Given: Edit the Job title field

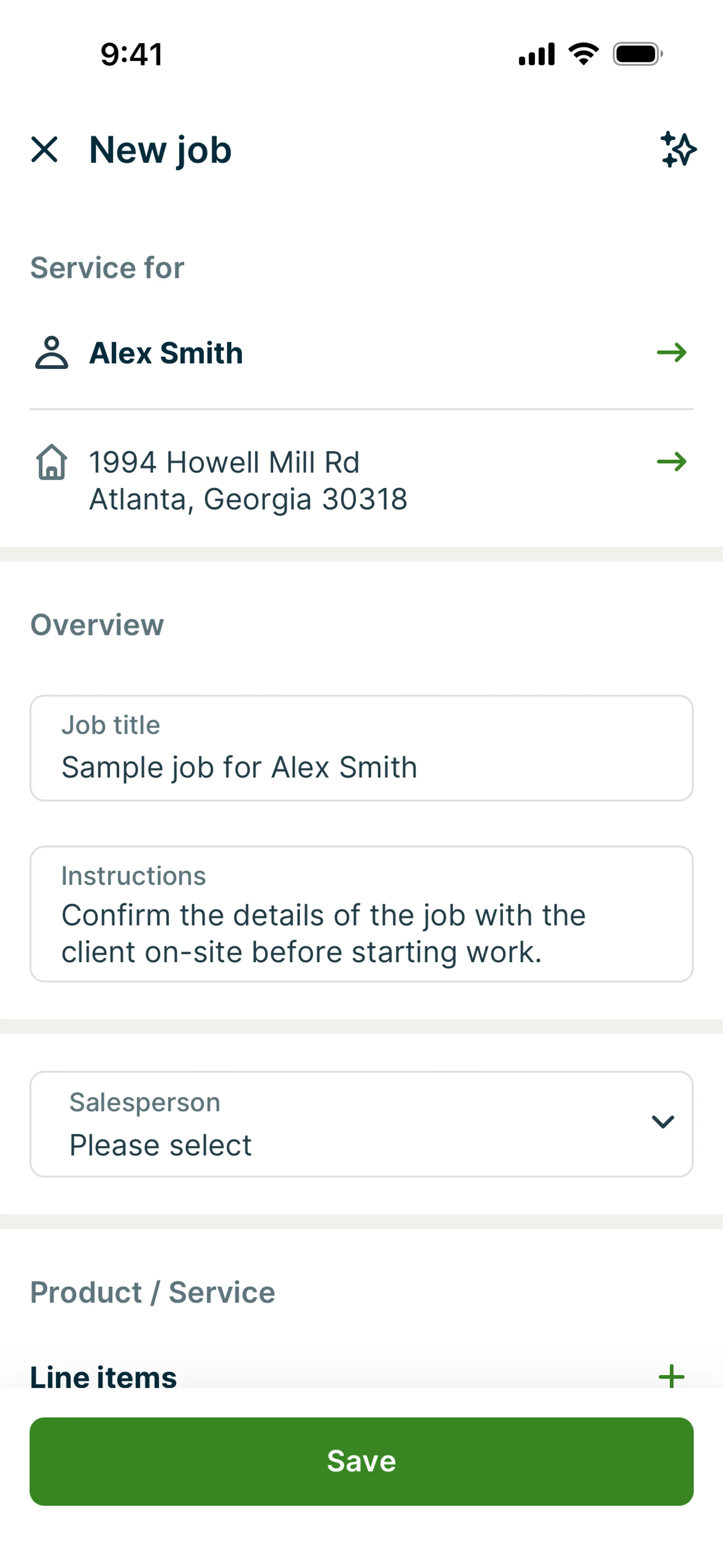Looking at the screenshot, I should click(361, 748).
